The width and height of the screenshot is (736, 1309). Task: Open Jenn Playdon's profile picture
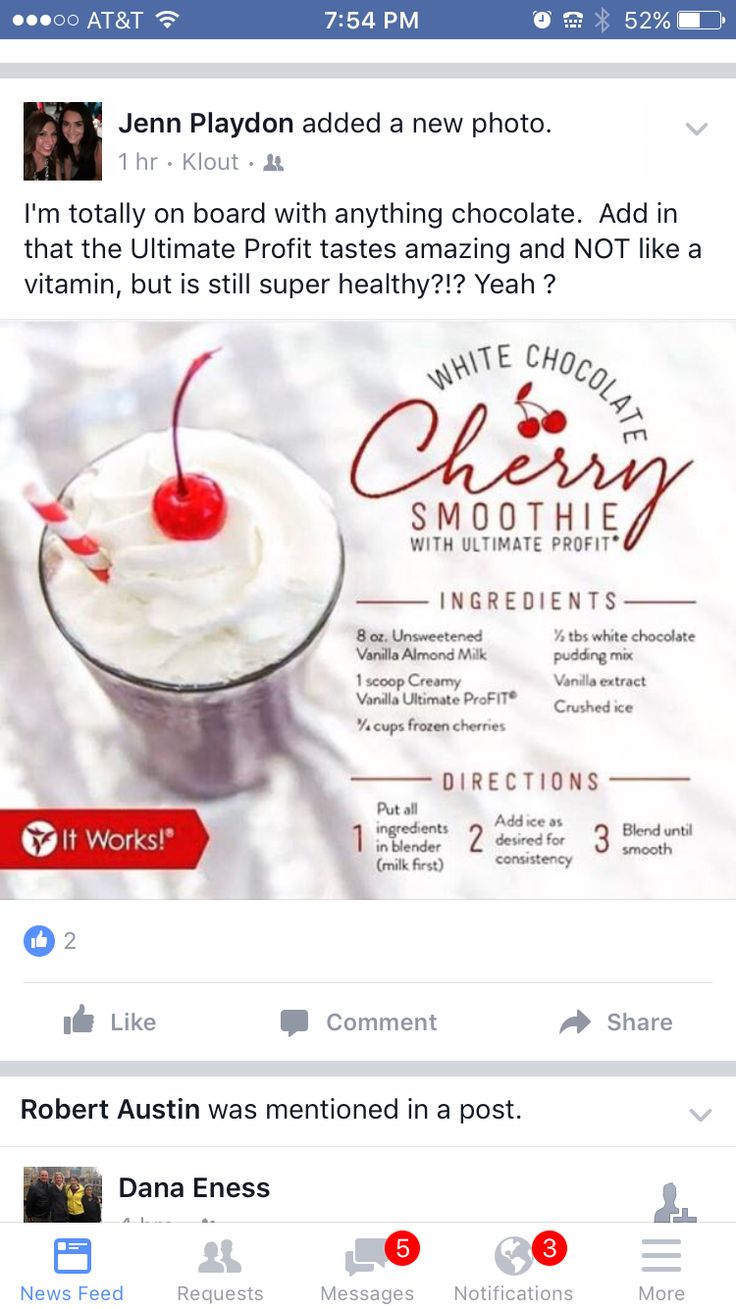(x=62, y=141)
